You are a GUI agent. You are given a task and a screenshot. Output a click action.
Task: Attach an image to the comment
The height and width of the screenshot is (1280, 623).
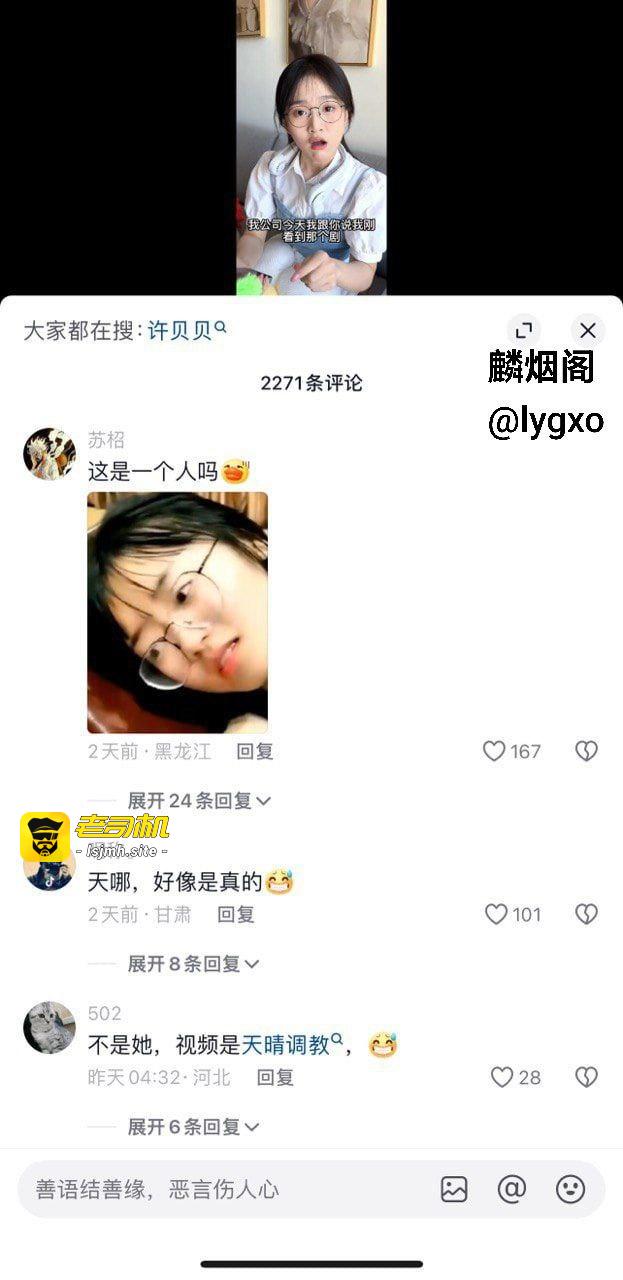tap(454, 1189)
